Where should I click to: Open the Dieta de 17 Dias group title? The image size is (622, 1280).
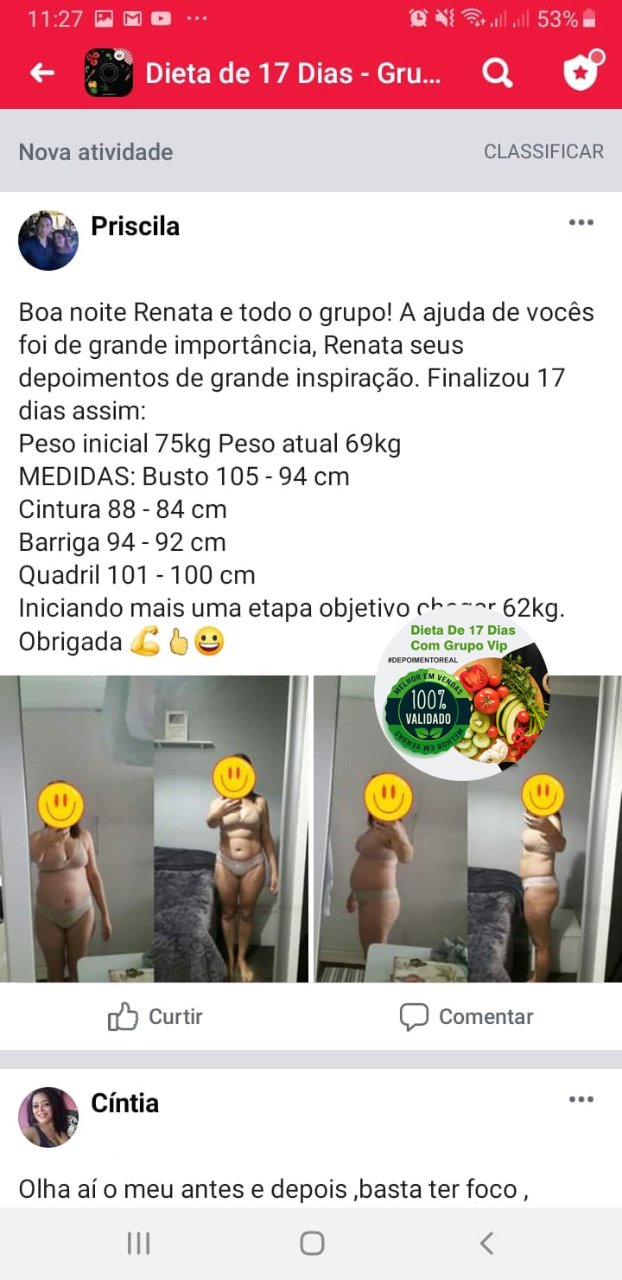292,73
